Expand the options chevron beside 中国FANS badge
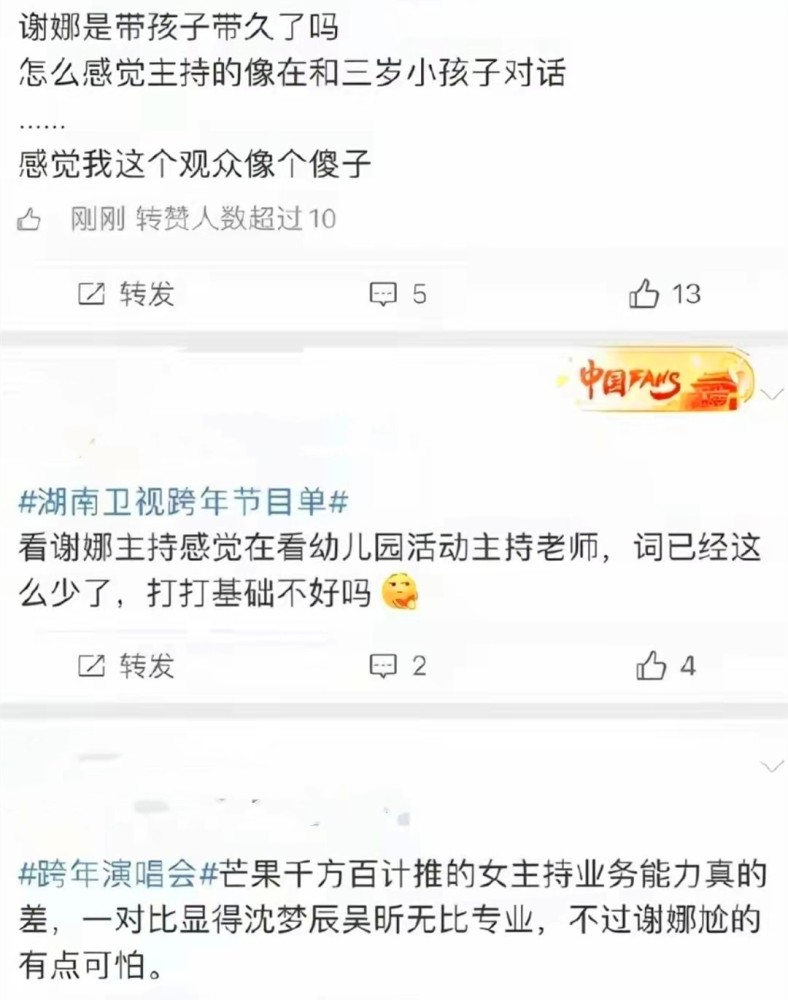Image resolution: width=788 pixels, height=1000 pixels. click(x=771, y=394)
